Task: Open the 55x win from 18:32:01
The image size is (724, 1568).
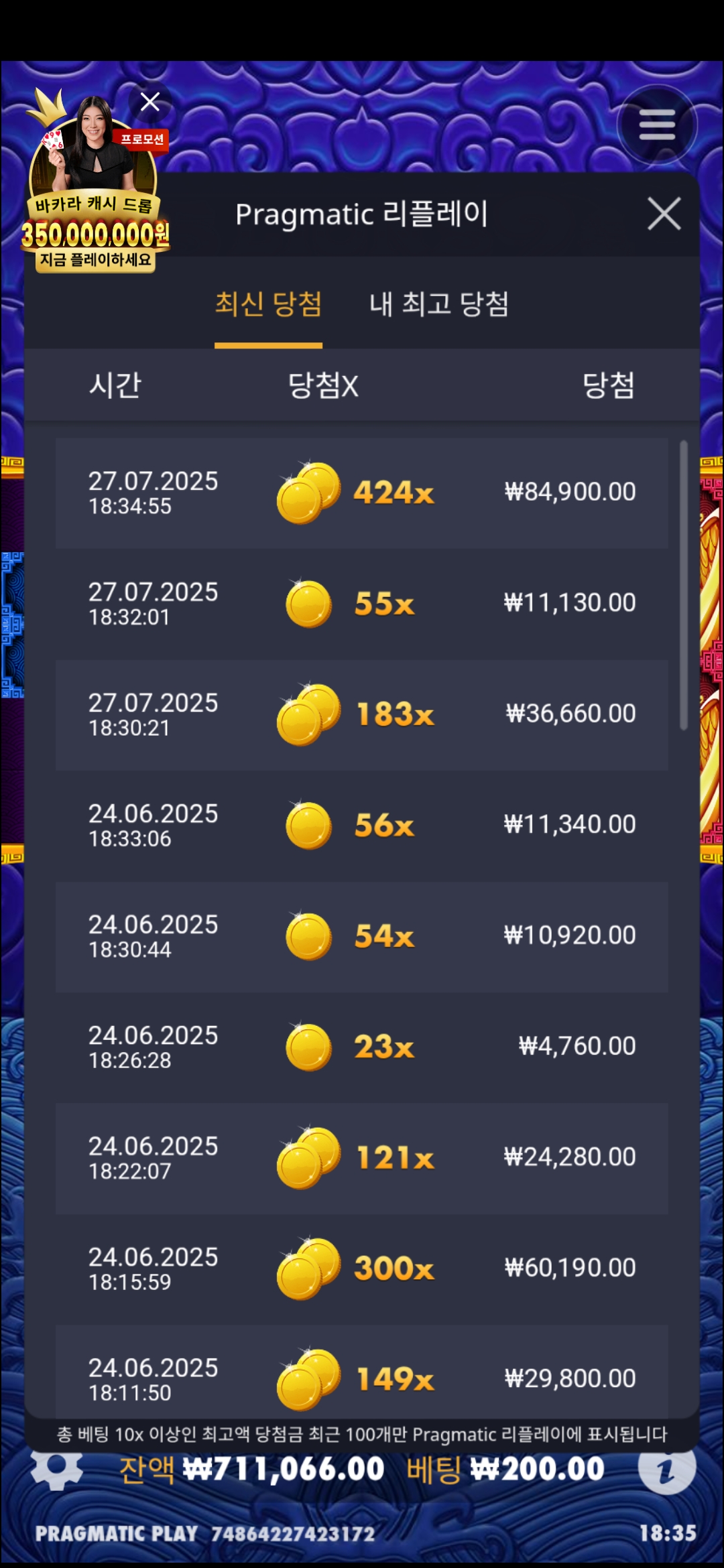Action: (362, 604)
